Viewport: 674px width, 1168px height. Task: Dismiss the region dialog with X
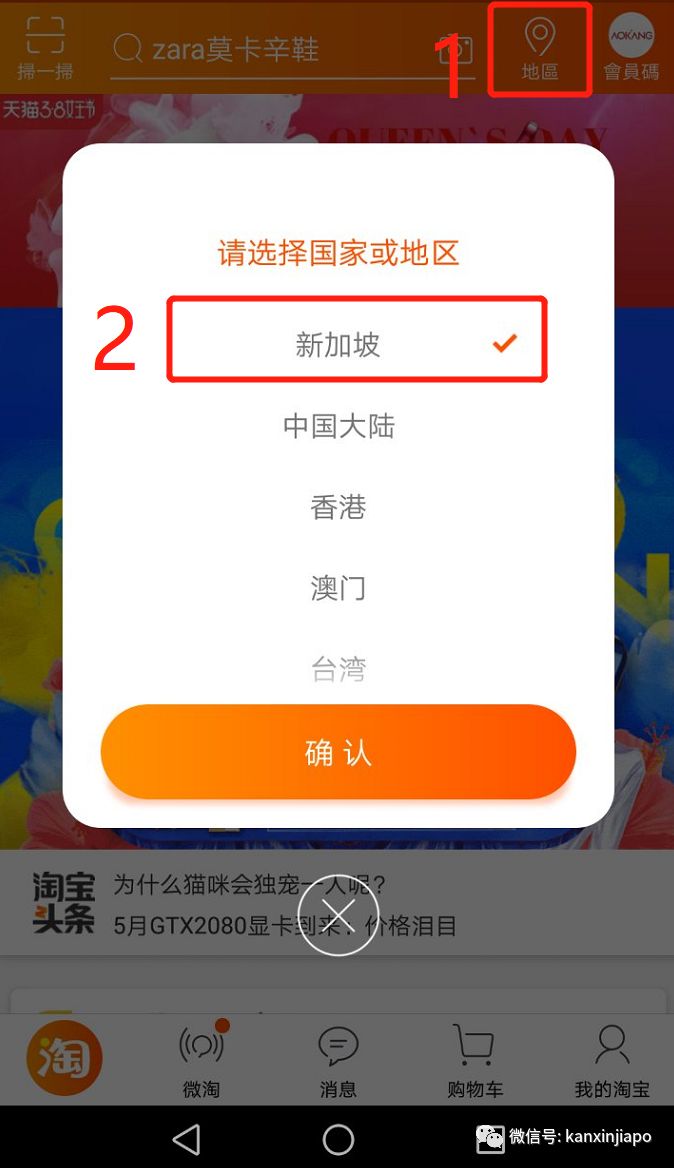[338, 914]
